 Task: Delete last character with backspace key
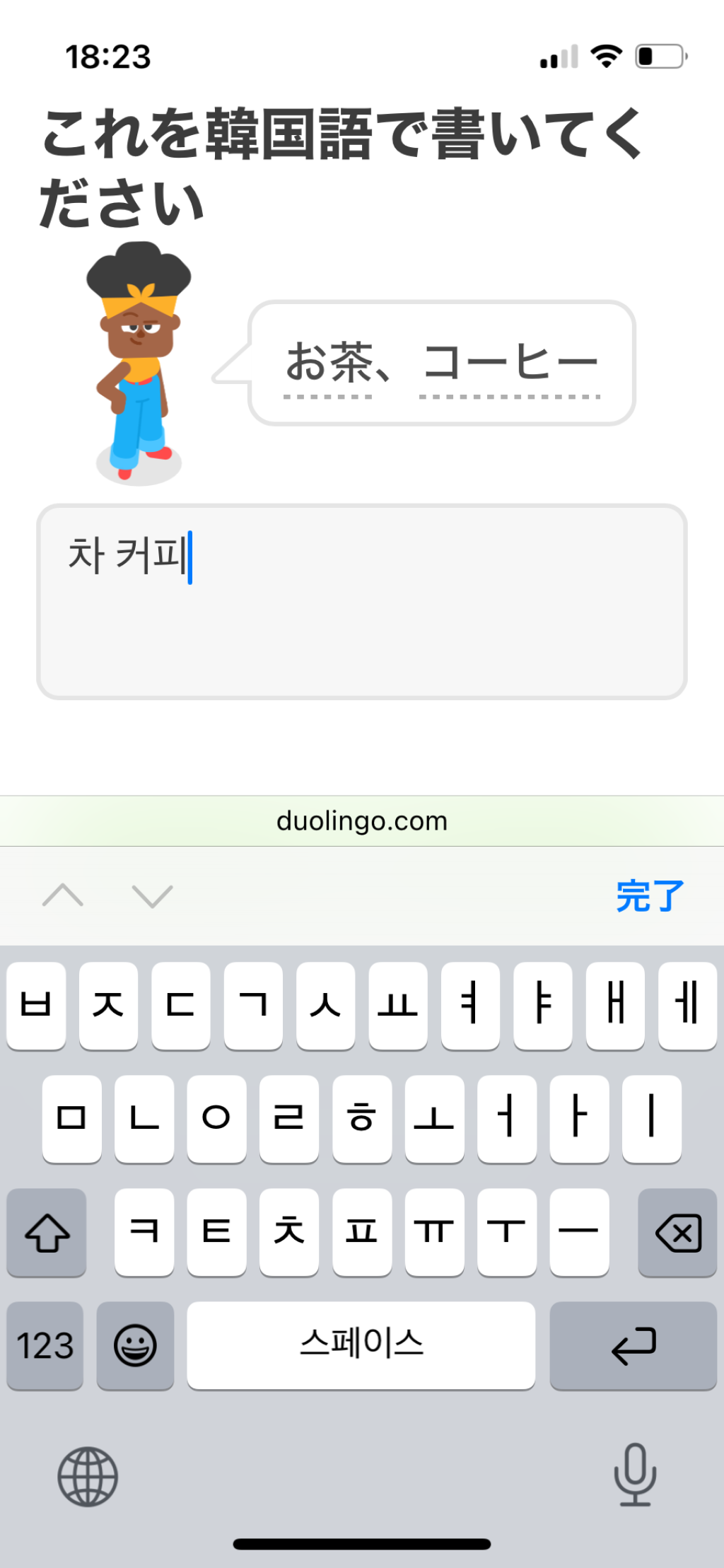(x=677, y=1233)
